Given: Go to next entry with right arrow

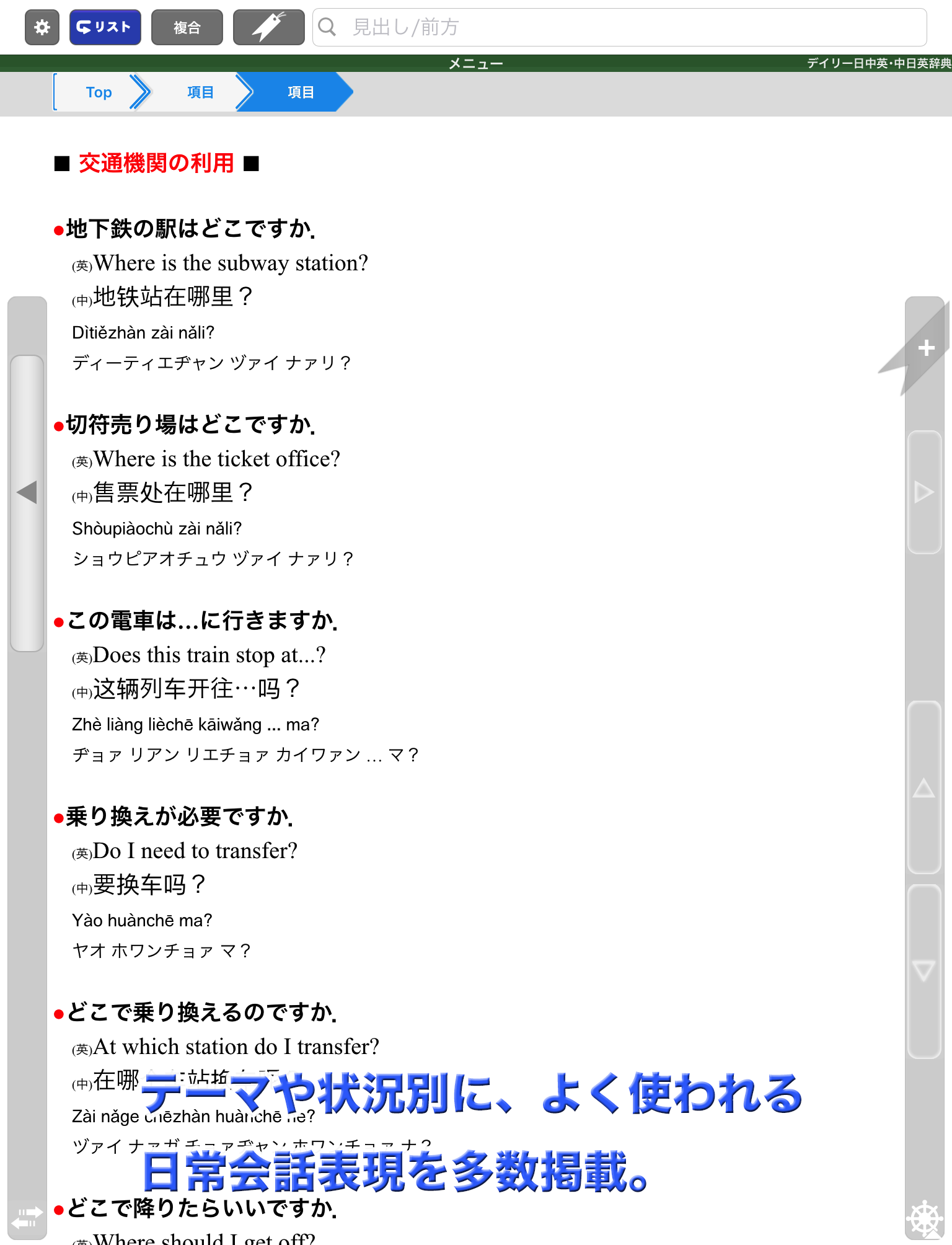Looking at the screenshot, I should pyautogui.click(x=923, y=492).
